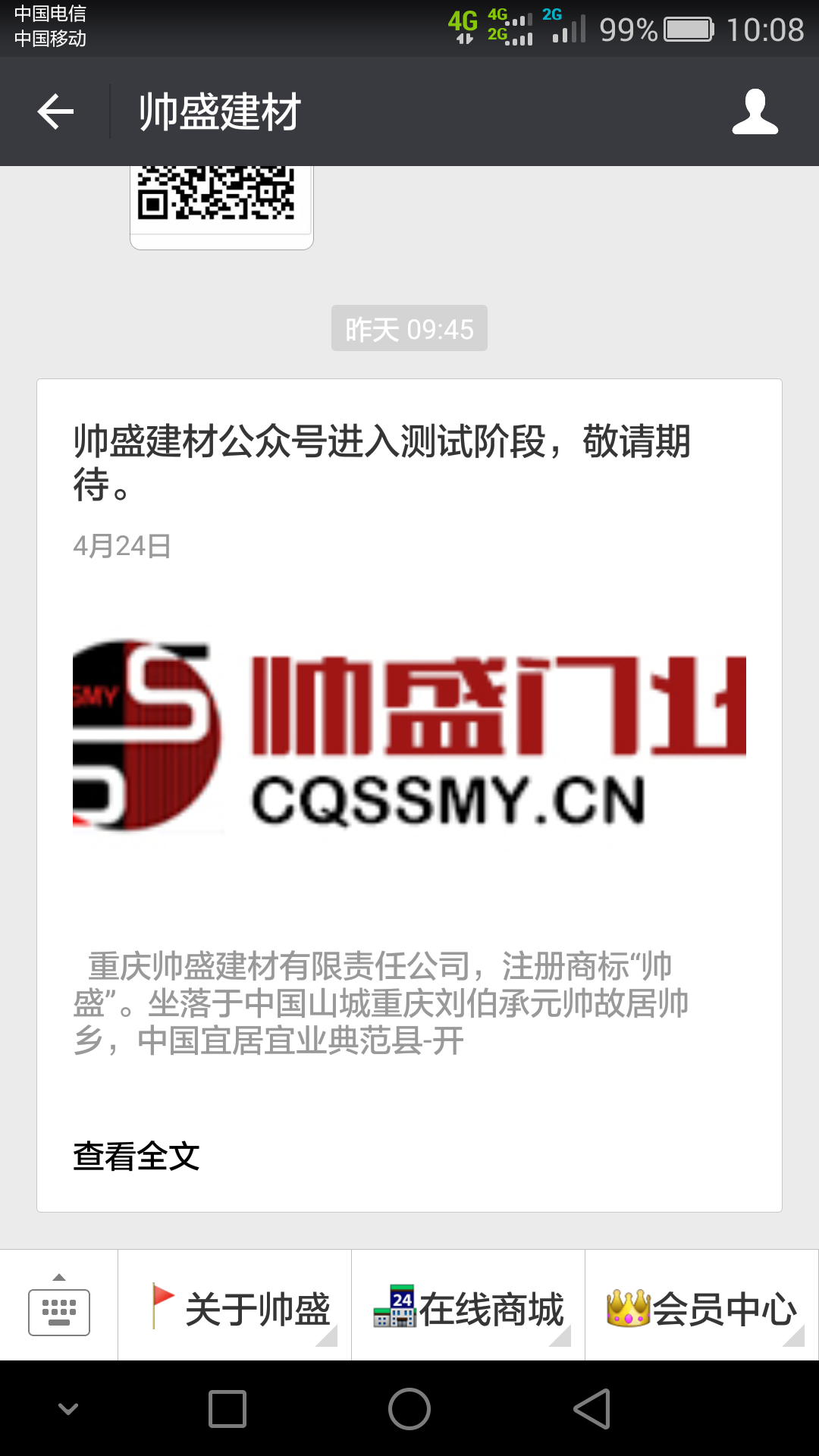The image size is (819, 1456).
Task: Open the QR code message image
Action: [221, 201]
